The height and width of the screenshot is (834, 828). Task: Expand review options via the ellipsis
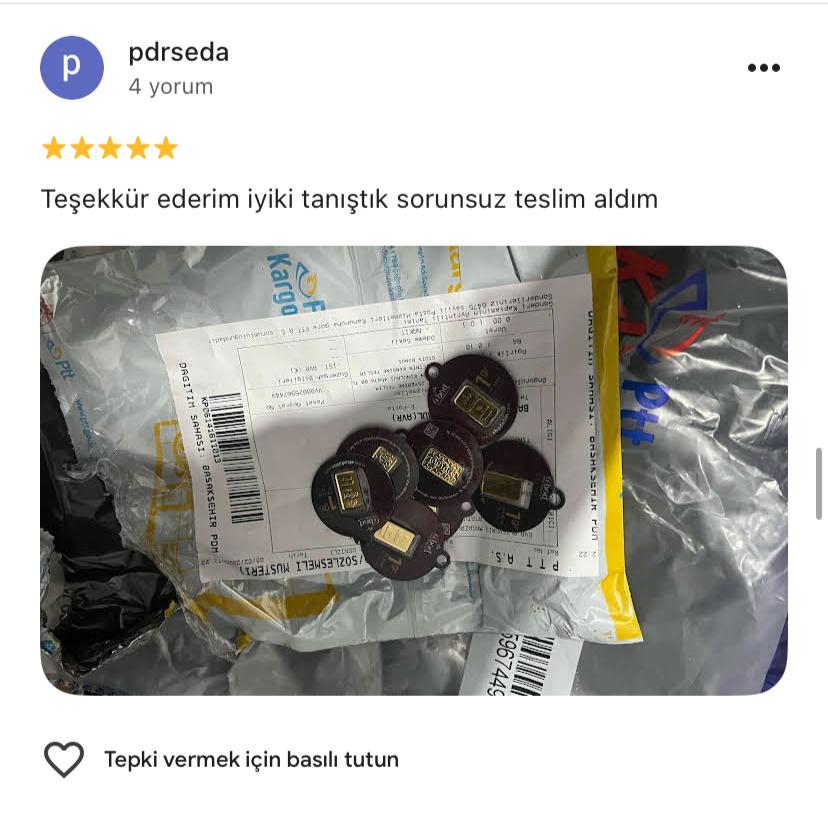(x=765, y=67)
